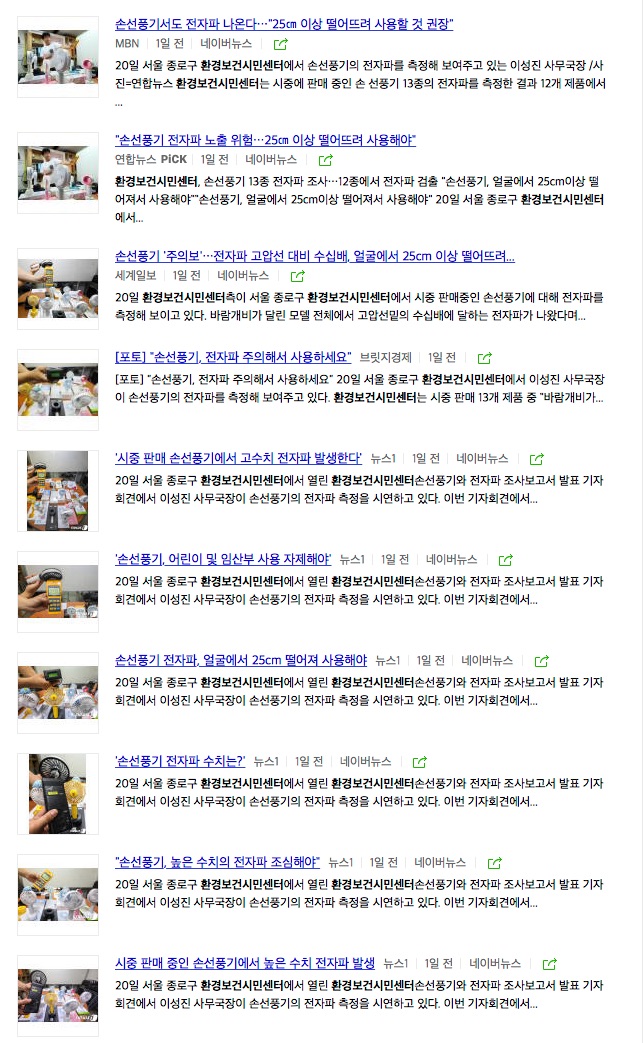Screen dimensions: 644x1043
Task: Tap 네이버뉴스 link on the 연합뉴스 article
Action: [271, 159]
